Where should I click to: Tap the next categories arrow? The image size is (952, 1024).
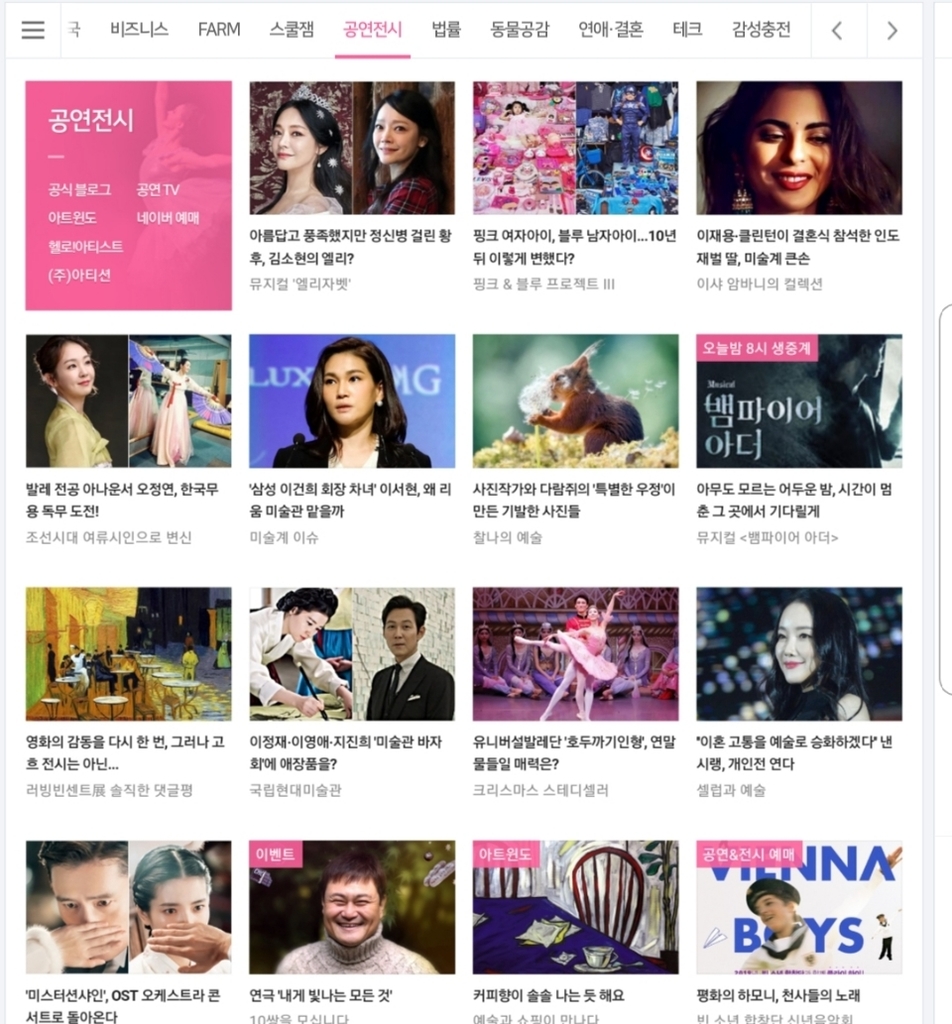[892, 31]
